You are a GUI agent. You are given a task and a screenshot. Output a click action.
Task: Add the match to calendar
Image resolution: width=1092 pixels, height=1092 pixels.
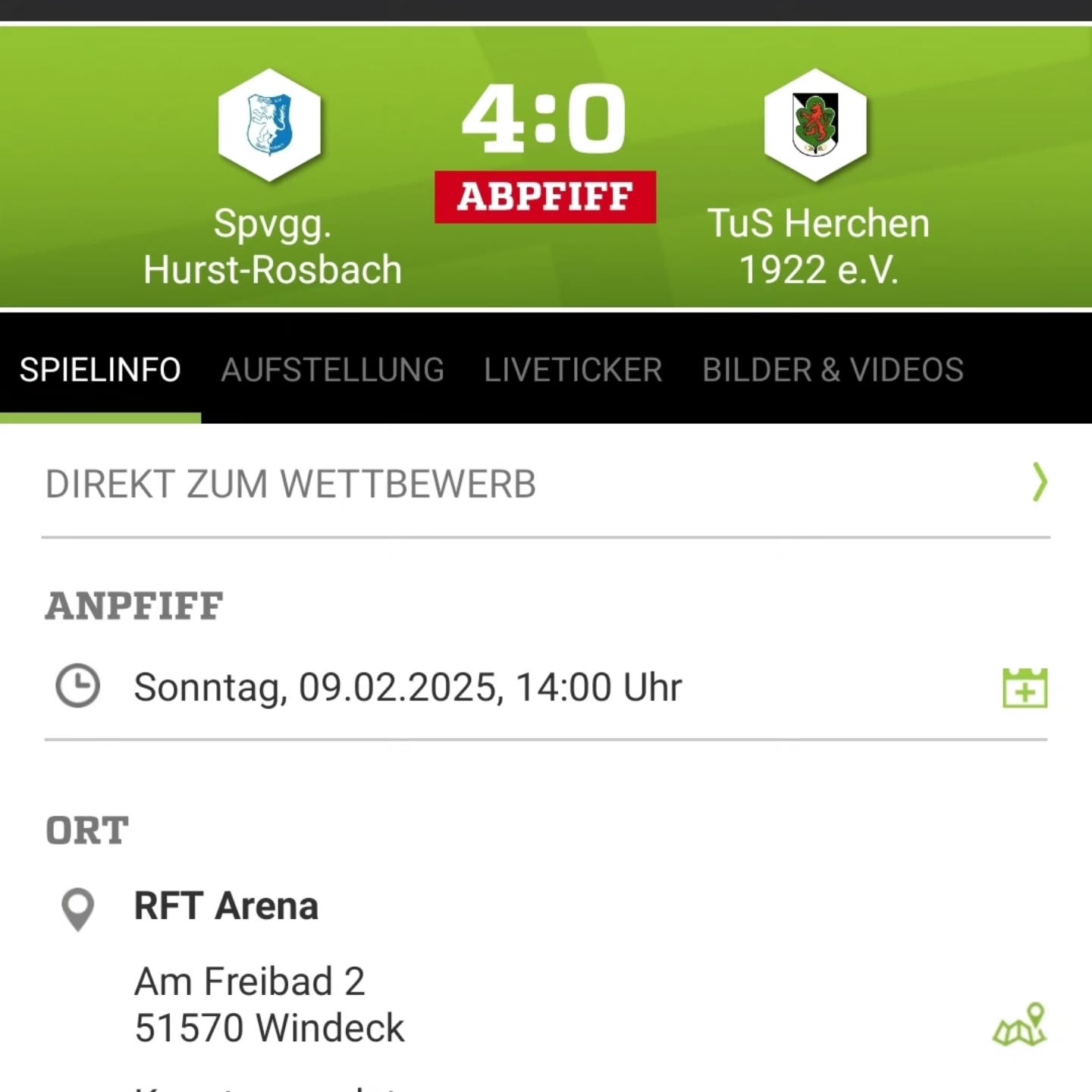point(1025,688)
